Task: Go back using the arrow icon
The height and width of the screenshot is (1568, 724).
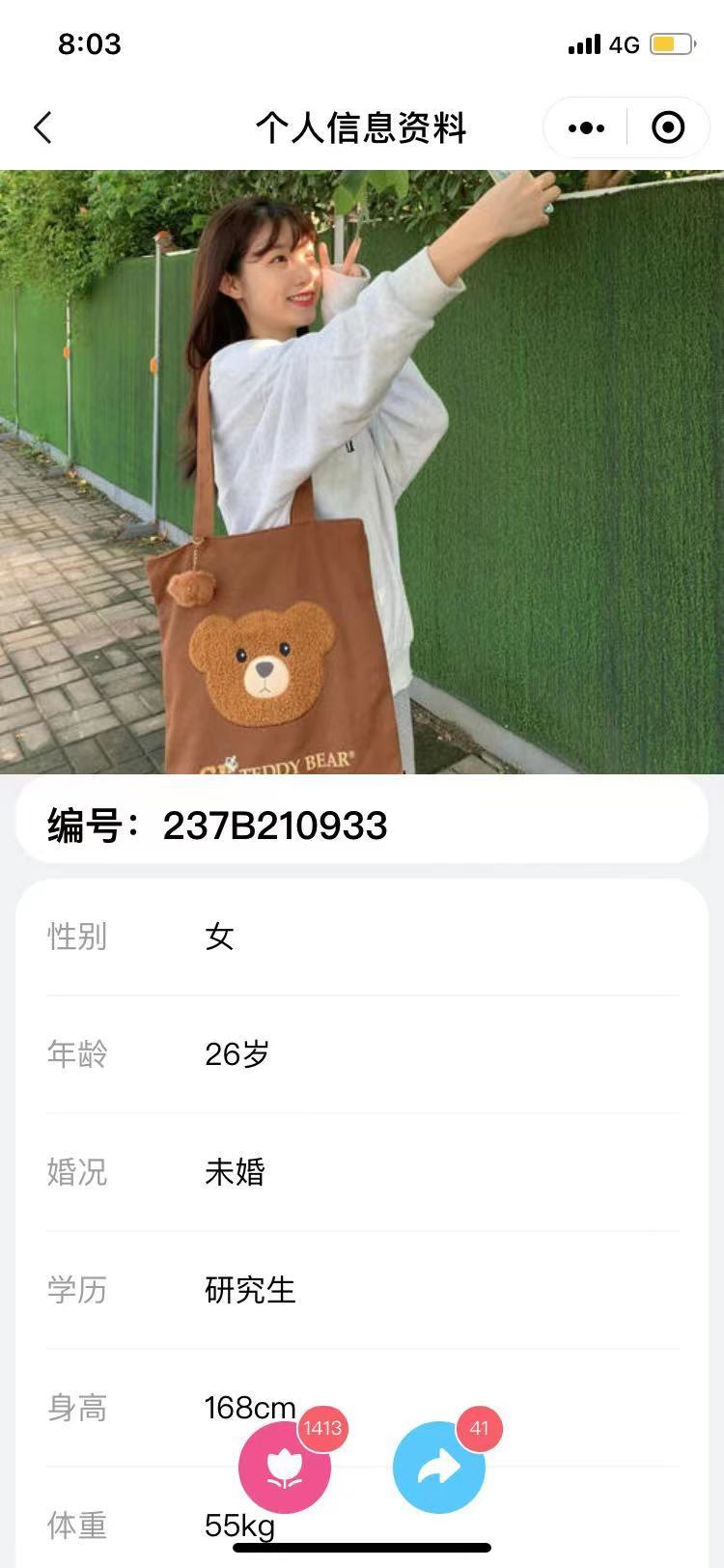Action: point(42,127)
